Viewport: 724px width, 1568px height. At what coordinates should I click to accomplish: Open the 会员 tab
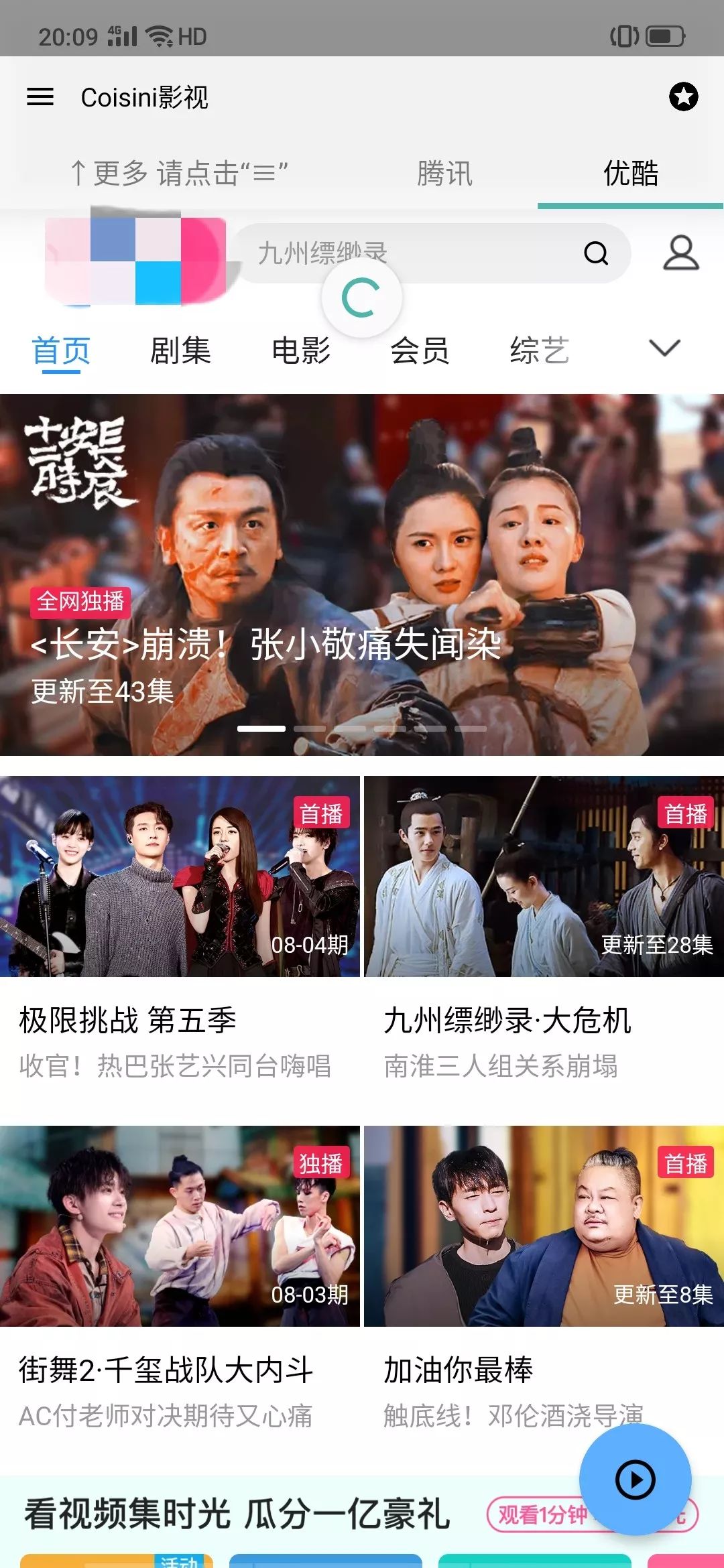[x=421, y=350]
